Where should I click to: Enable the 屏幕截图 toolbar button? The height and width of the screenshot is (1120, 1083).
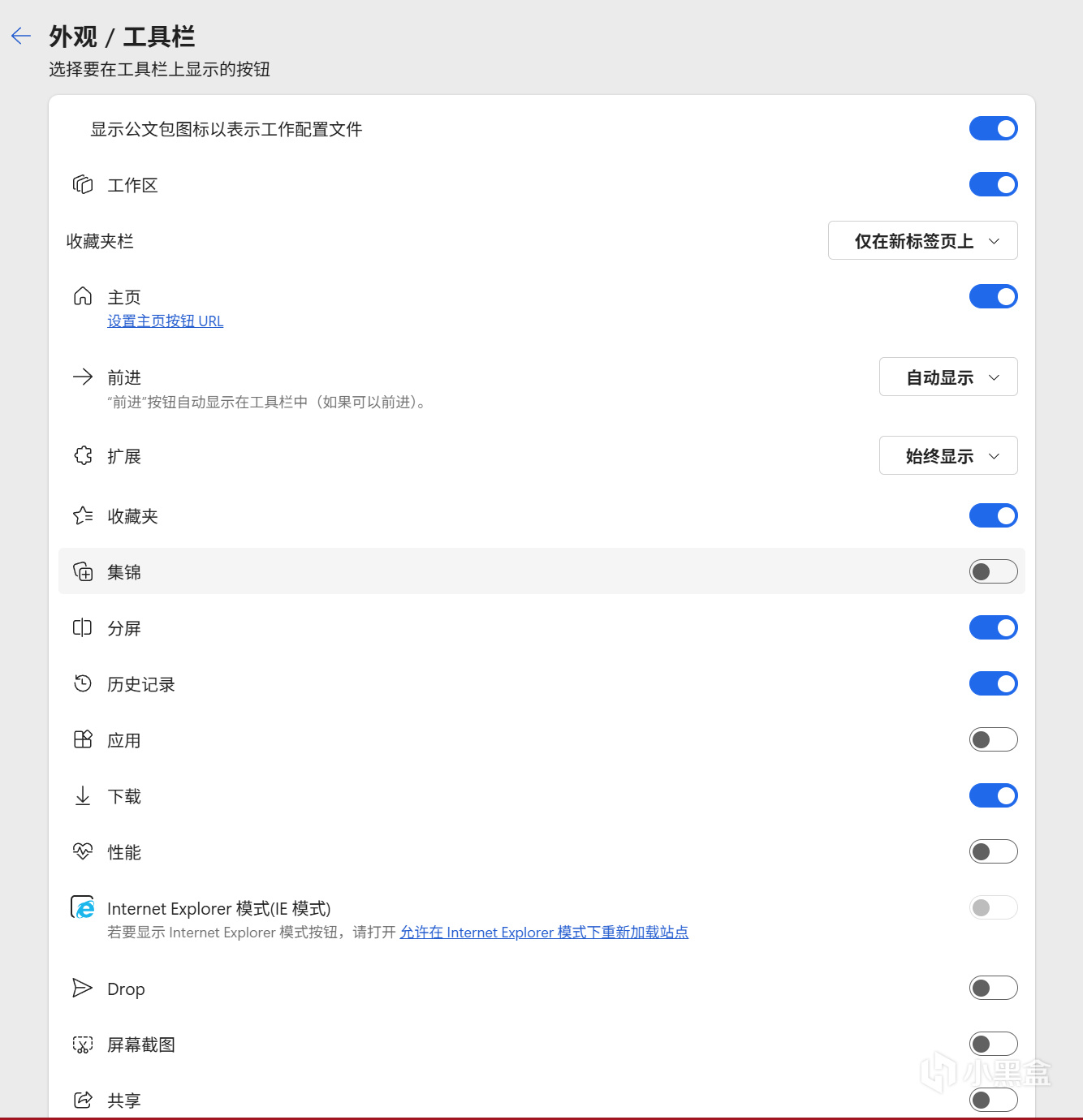993,1044
